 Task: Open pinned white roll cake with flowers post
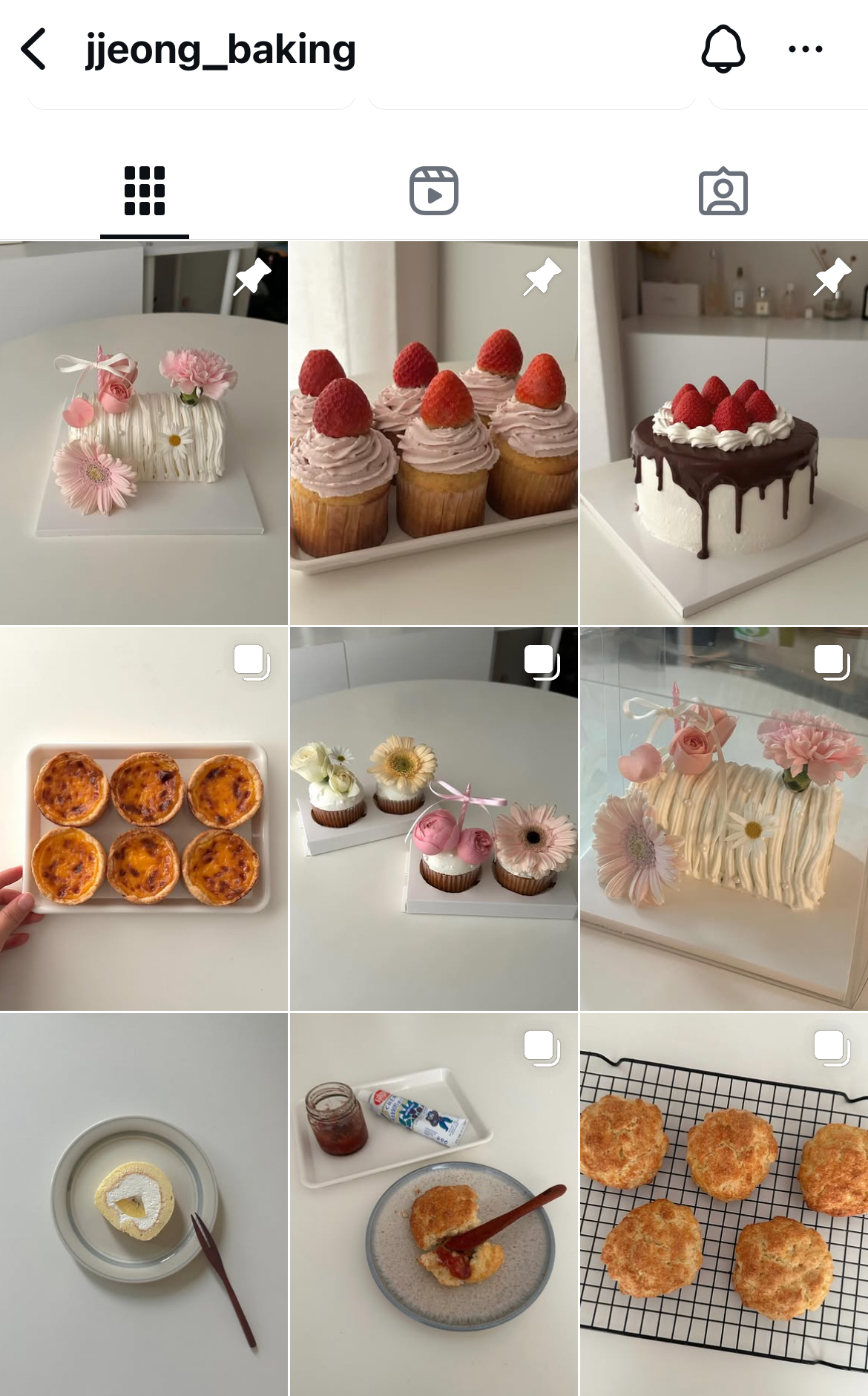pyautogui.click(x=144, y=433)
